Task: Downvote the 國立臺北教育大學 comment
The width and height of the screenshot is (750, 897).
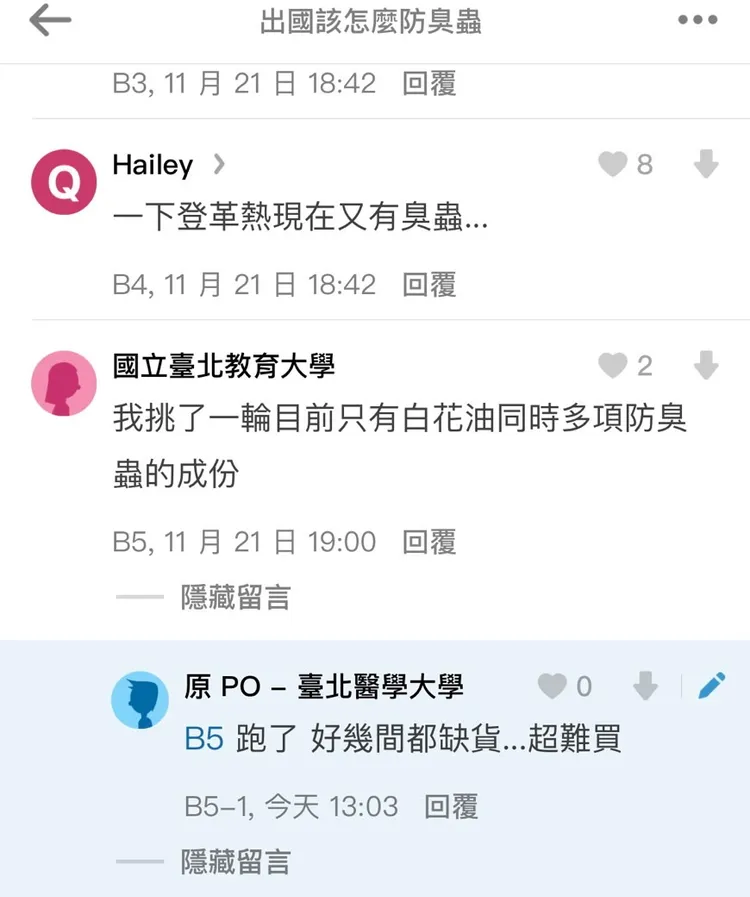Action: pos(705,366)
